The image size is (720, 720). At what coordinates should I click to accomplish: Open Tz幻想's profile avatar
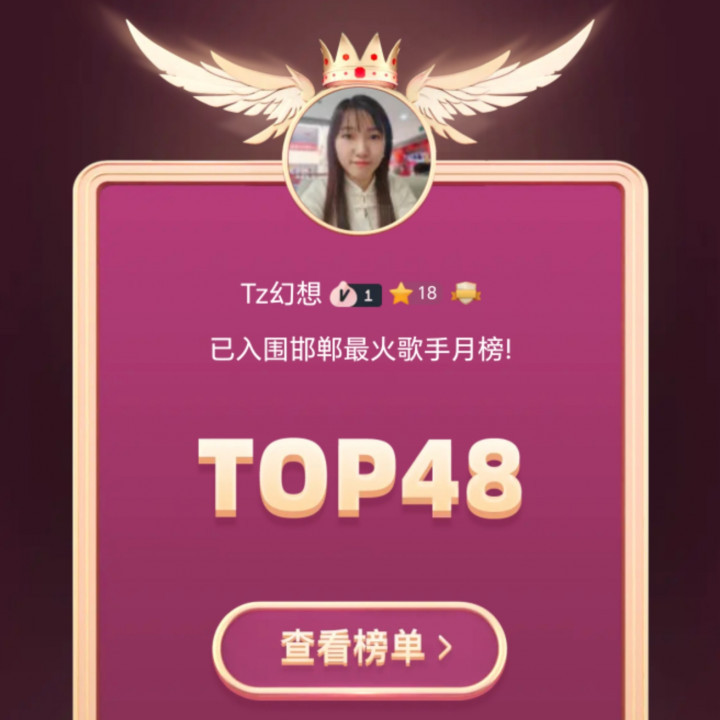click(359, 162)
